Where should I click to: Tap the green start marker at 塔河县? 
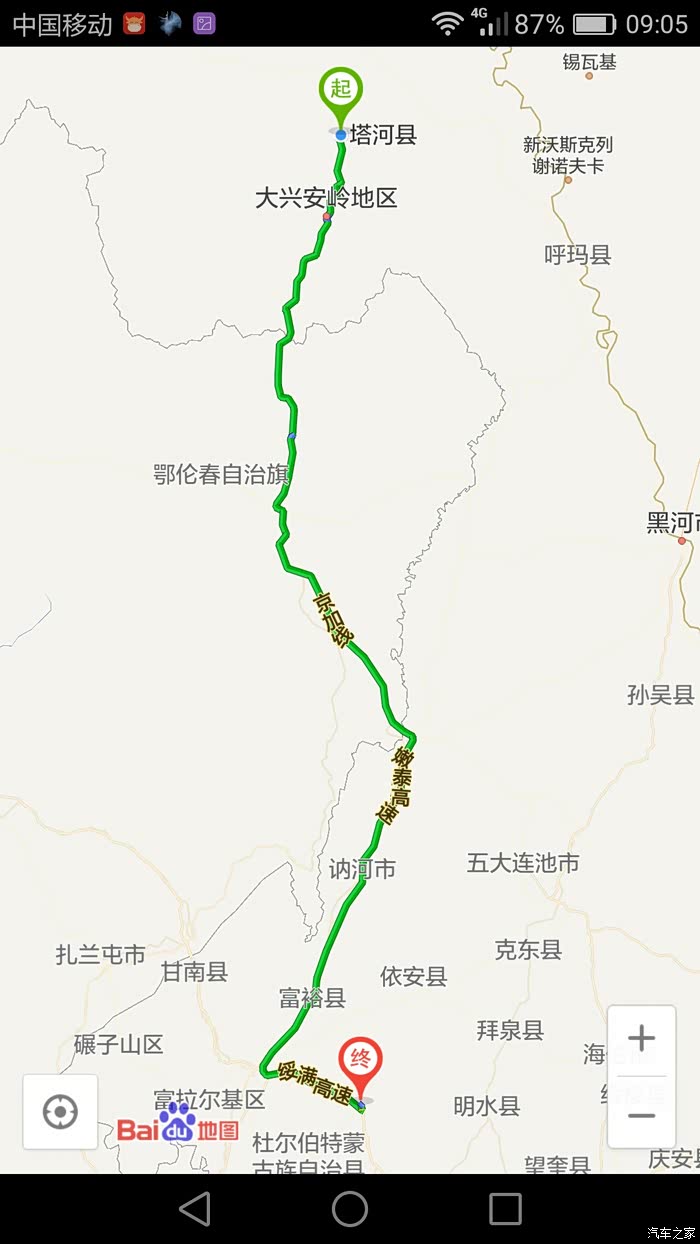click(x=341, y=92)
